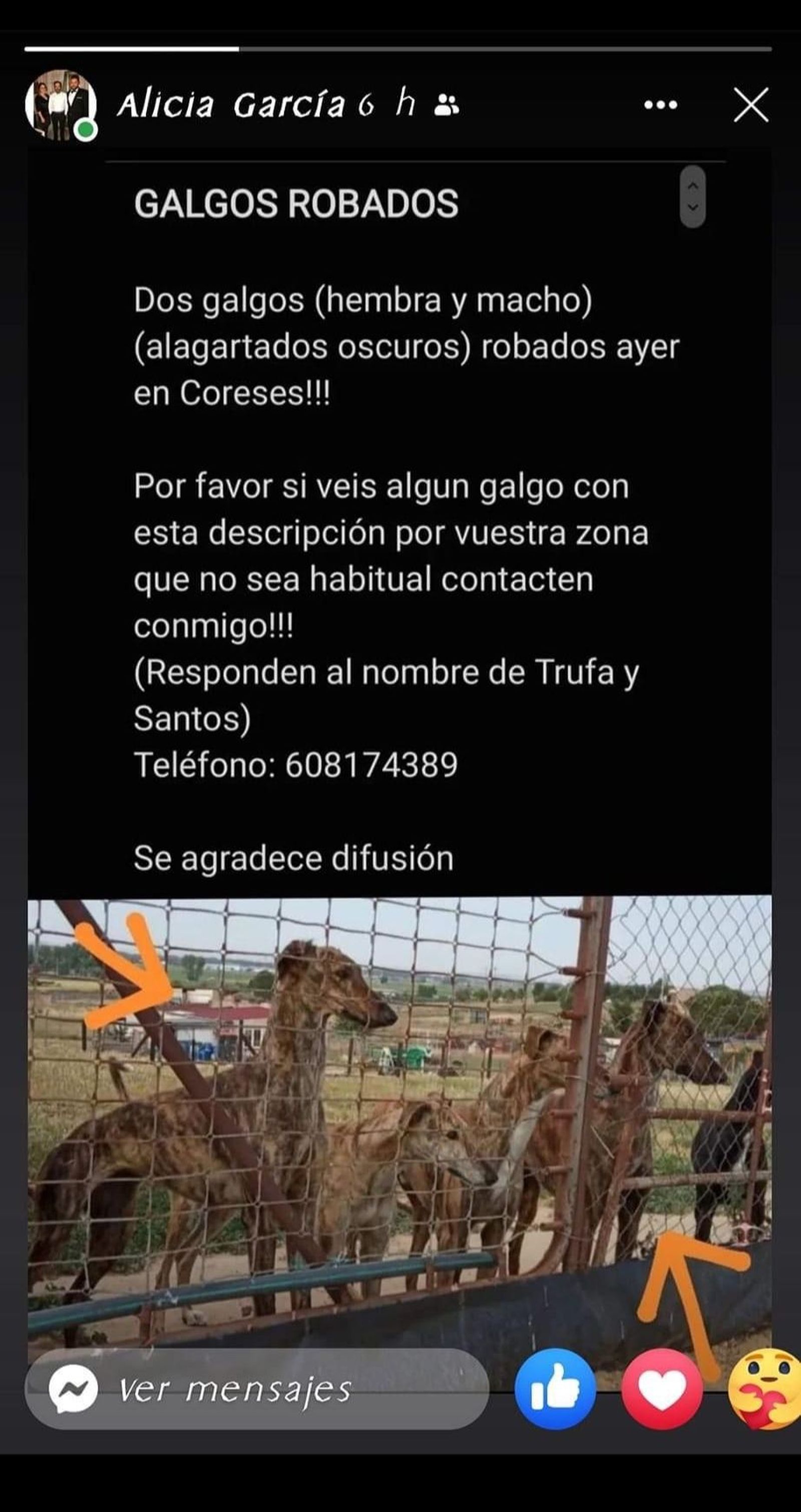Click the story author name Alicia García

click(x=229, y=106)
